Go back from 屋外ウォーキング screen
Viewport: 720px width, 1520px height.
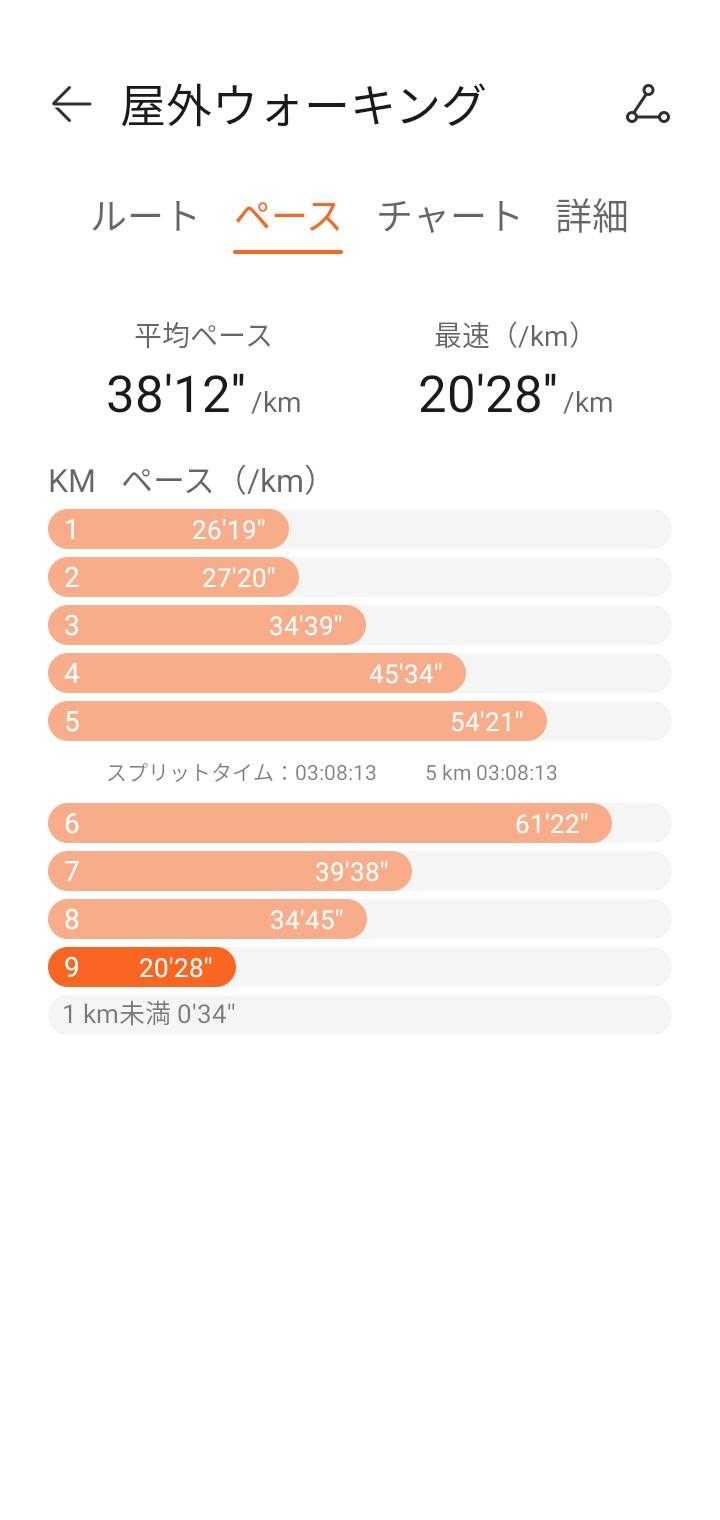[x=71, y=104]
